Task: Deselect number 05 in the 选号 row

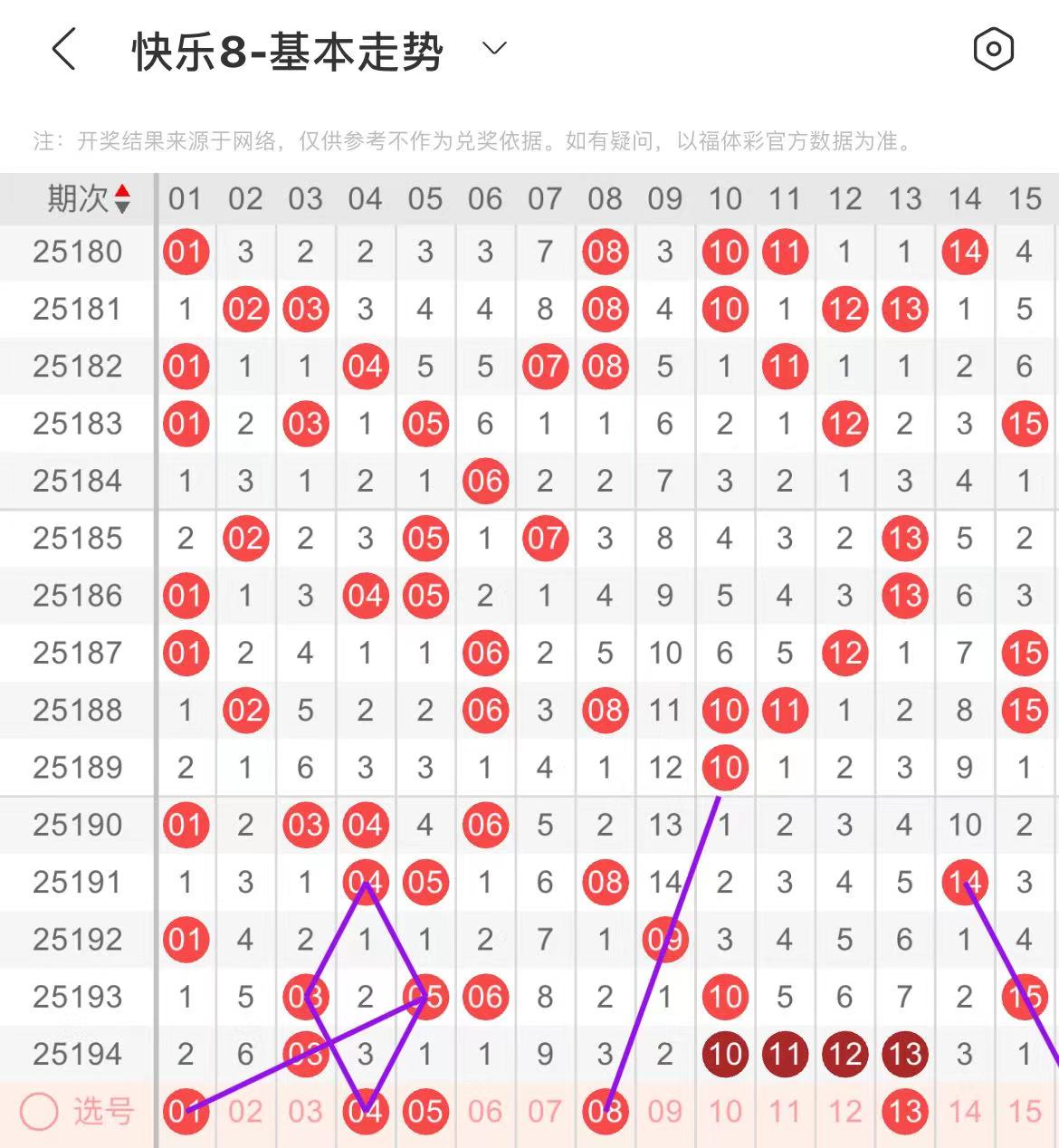Action: 425,1112
